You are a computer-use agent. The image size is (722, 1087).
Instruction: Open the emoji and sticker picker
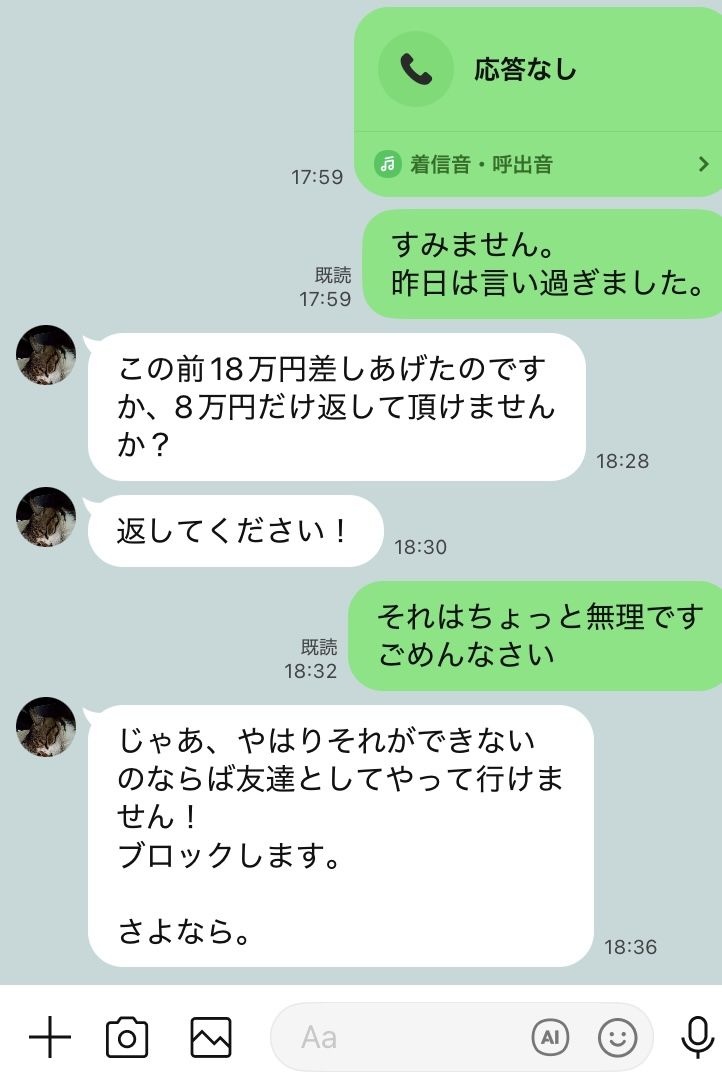tap(617, 1038)
